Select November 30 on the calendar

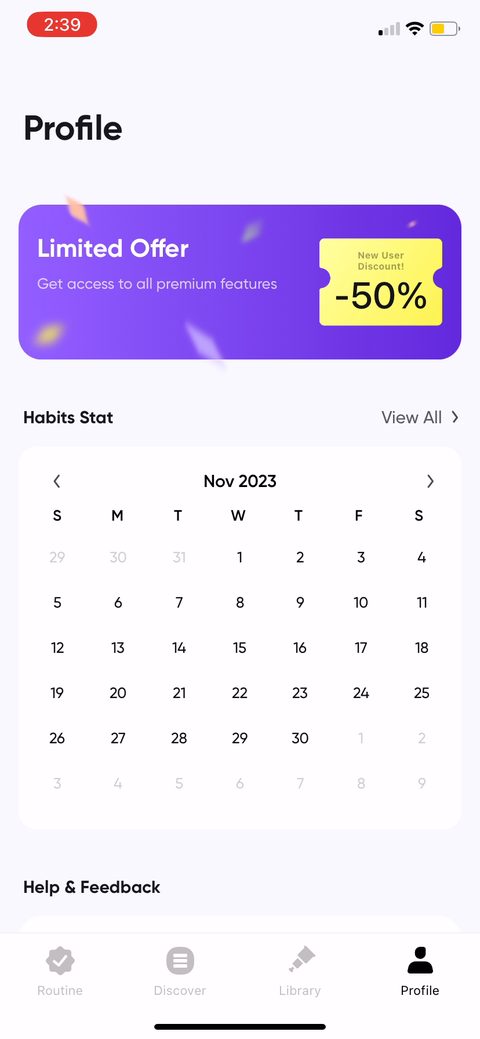(x=300, y=738)
